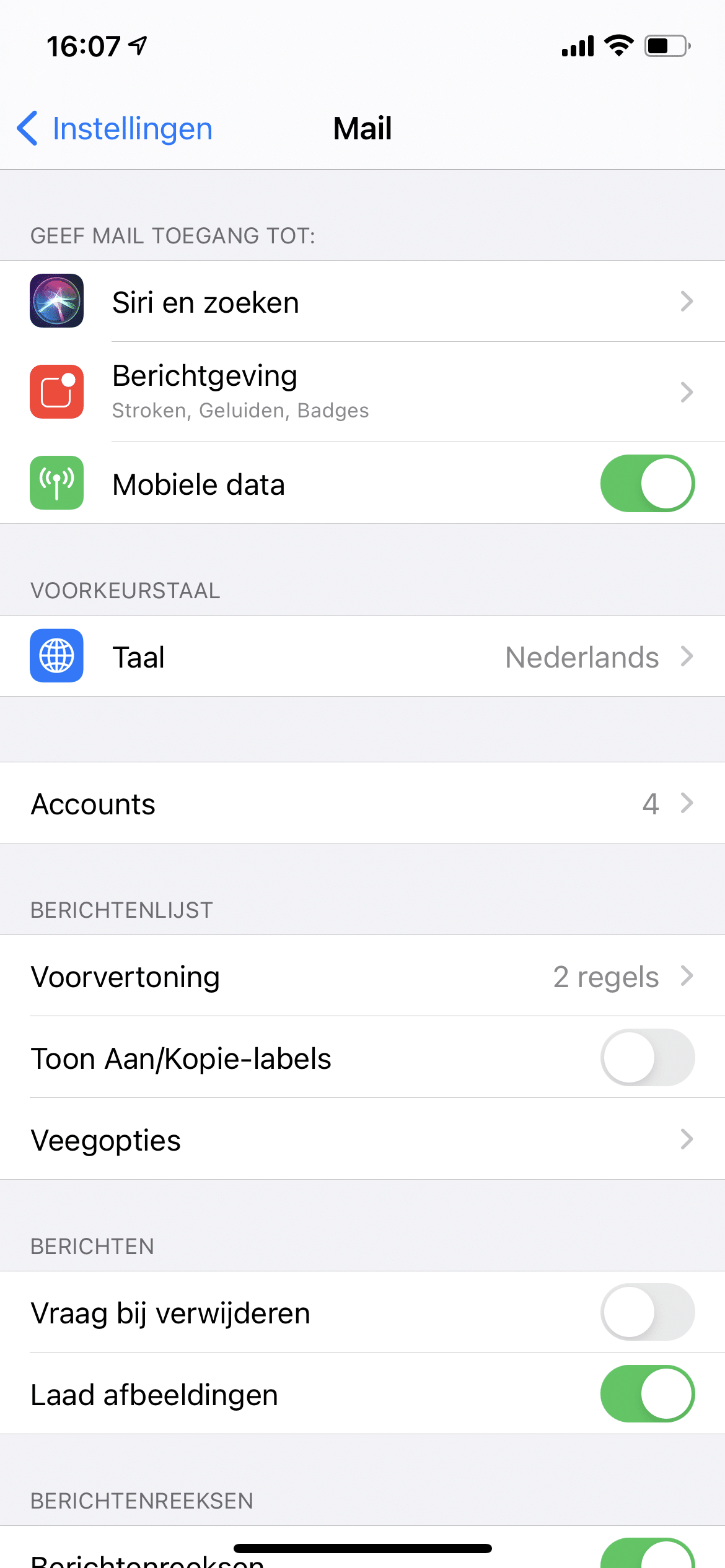This screenshot has height=1568, width=725.
Task: Open Berichtgeving notification settings
Action: coord(362,392)
